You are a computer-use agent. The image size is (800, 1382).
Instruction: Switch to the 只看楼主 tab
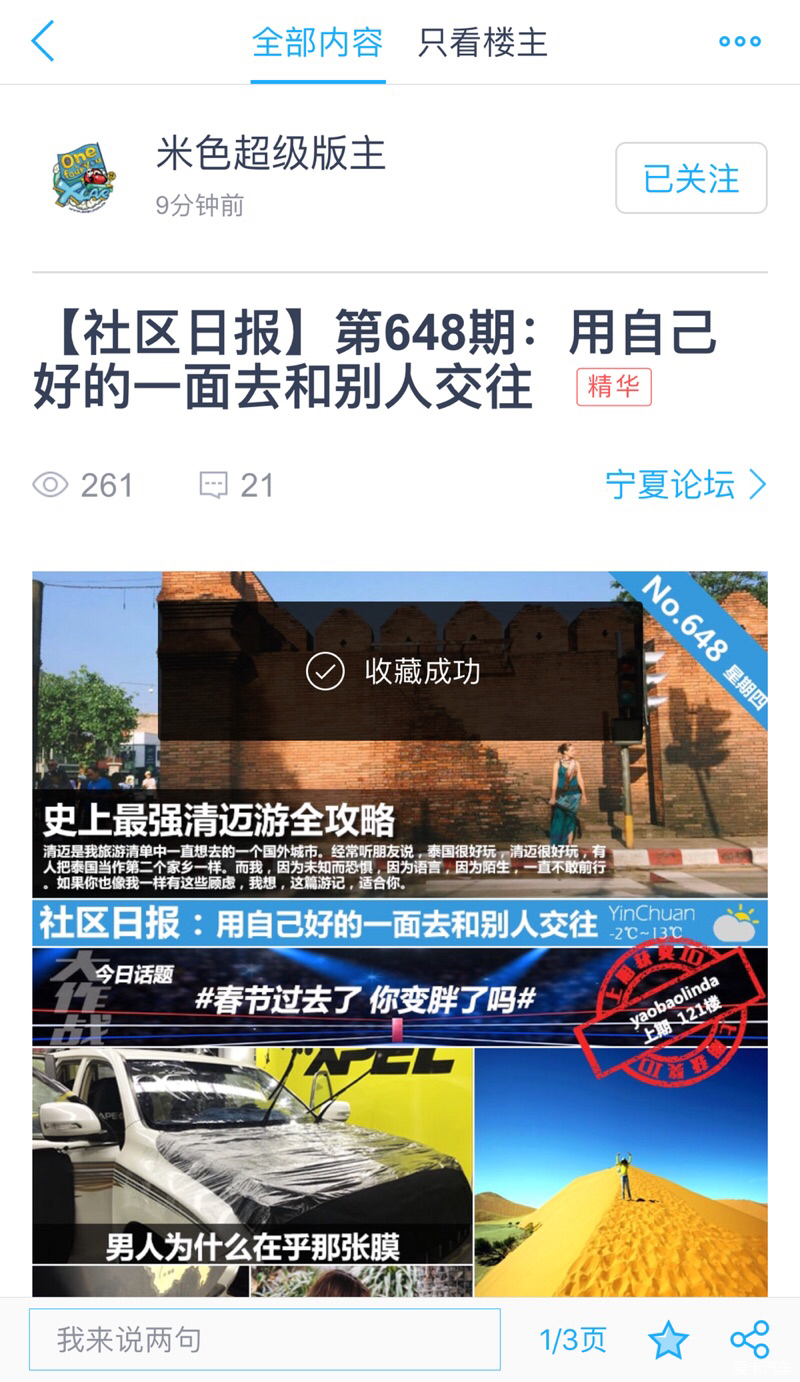[x=483, y=43]
